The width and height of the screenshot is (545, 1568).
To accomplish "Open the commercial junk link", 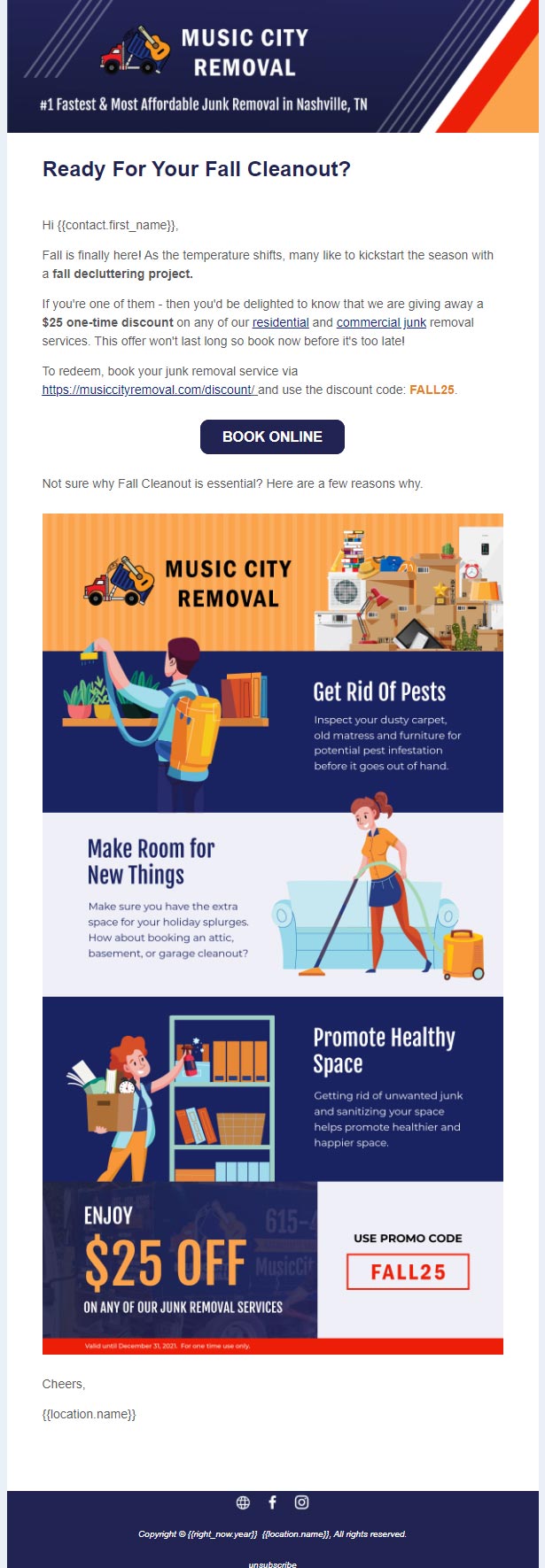I will tap(381, 323).
